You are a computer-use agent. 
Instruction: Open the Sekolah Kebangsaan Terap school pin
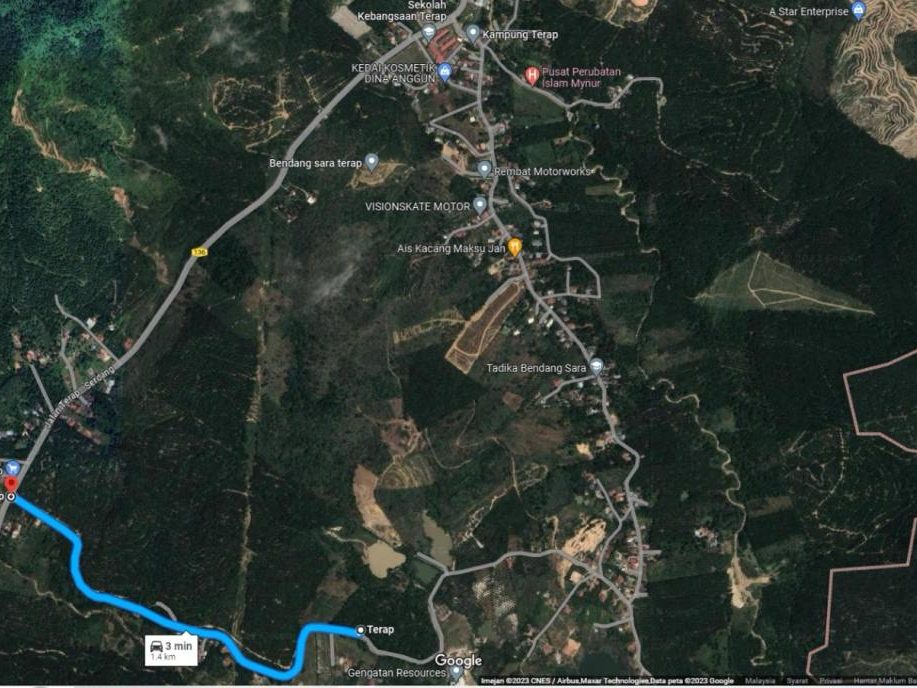[x=429, y=31]
